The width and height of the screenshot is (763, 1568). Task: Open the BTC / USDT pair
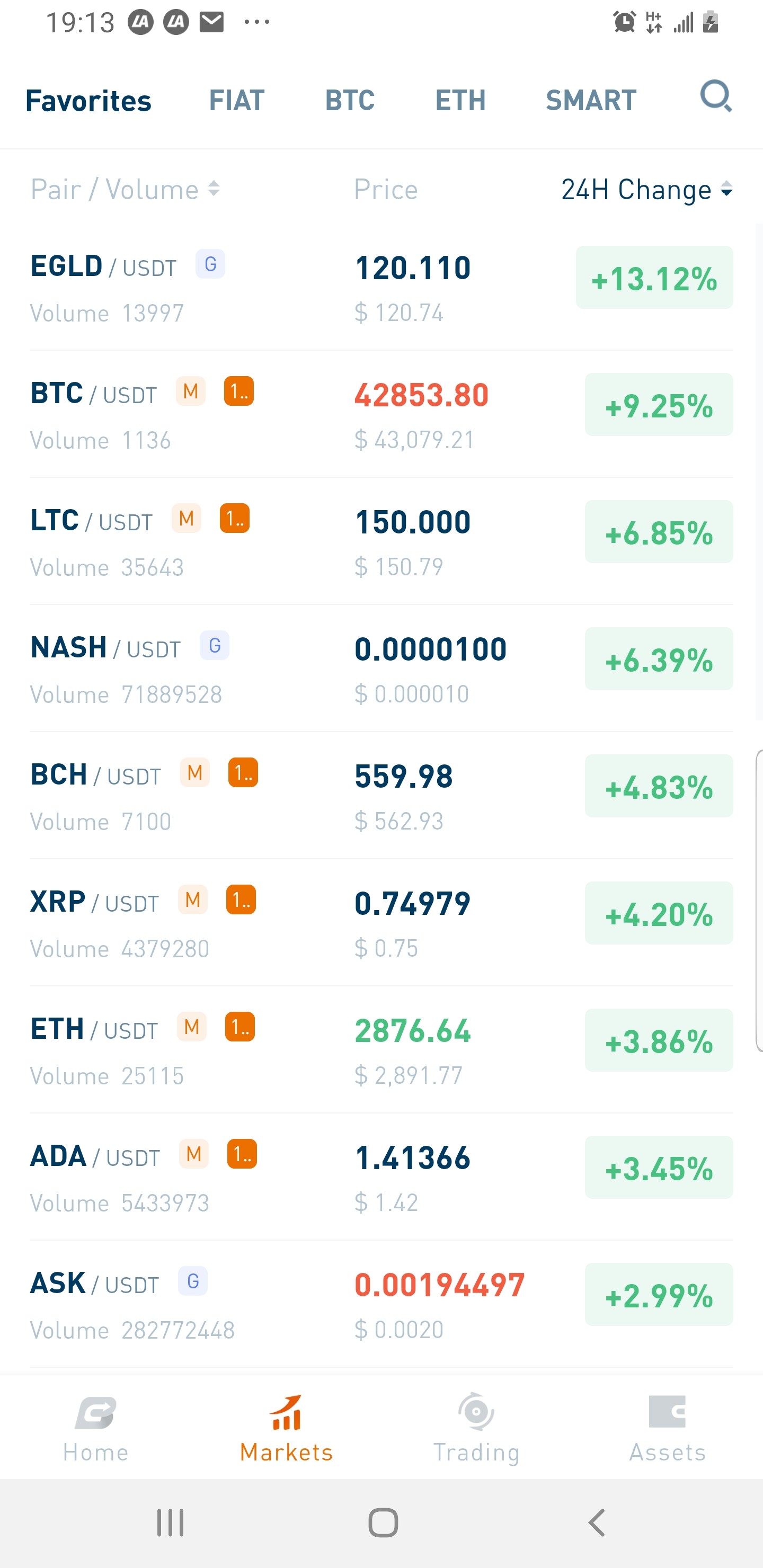[x=381, y=415]
